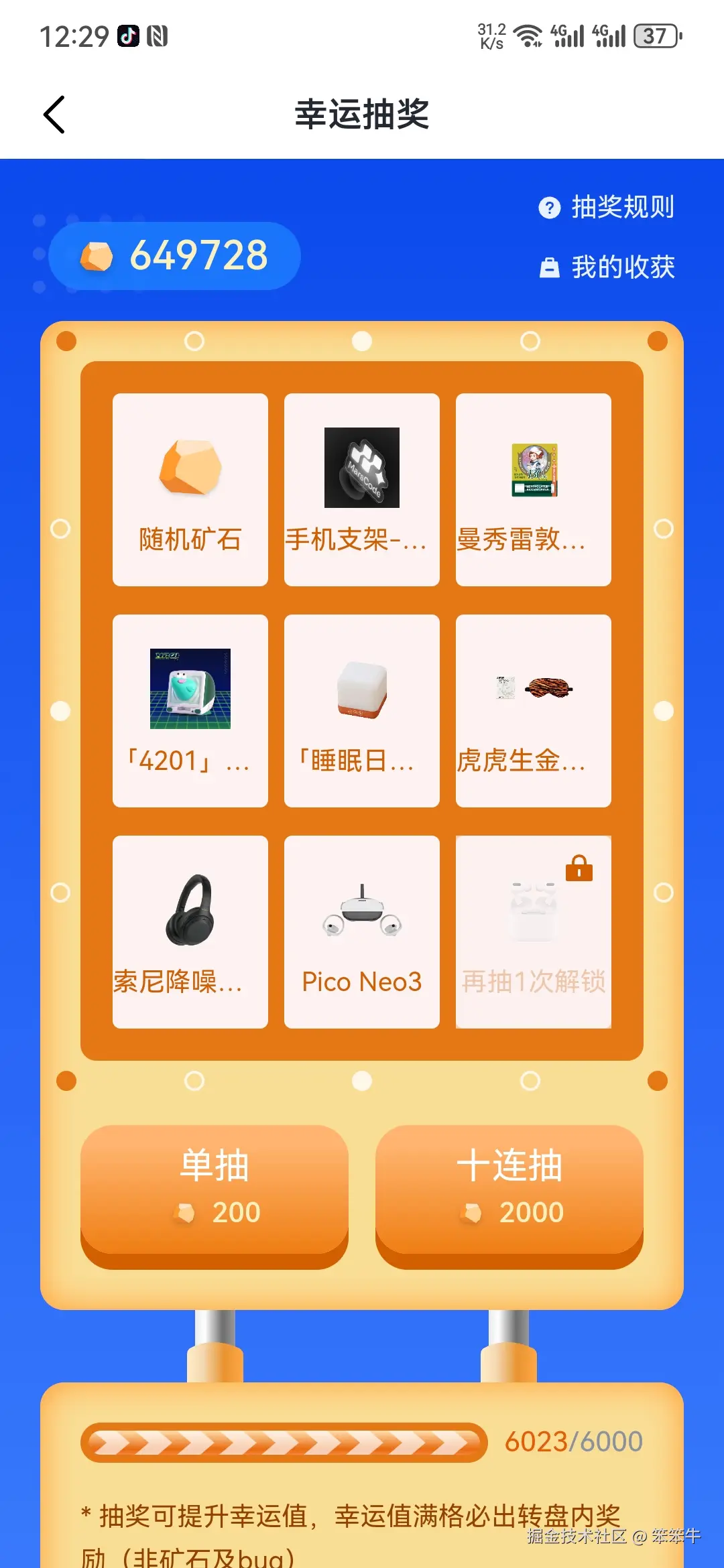724x1568 pixels.
Task: Select the 随机矿石 prize tile
Action: 190,488
